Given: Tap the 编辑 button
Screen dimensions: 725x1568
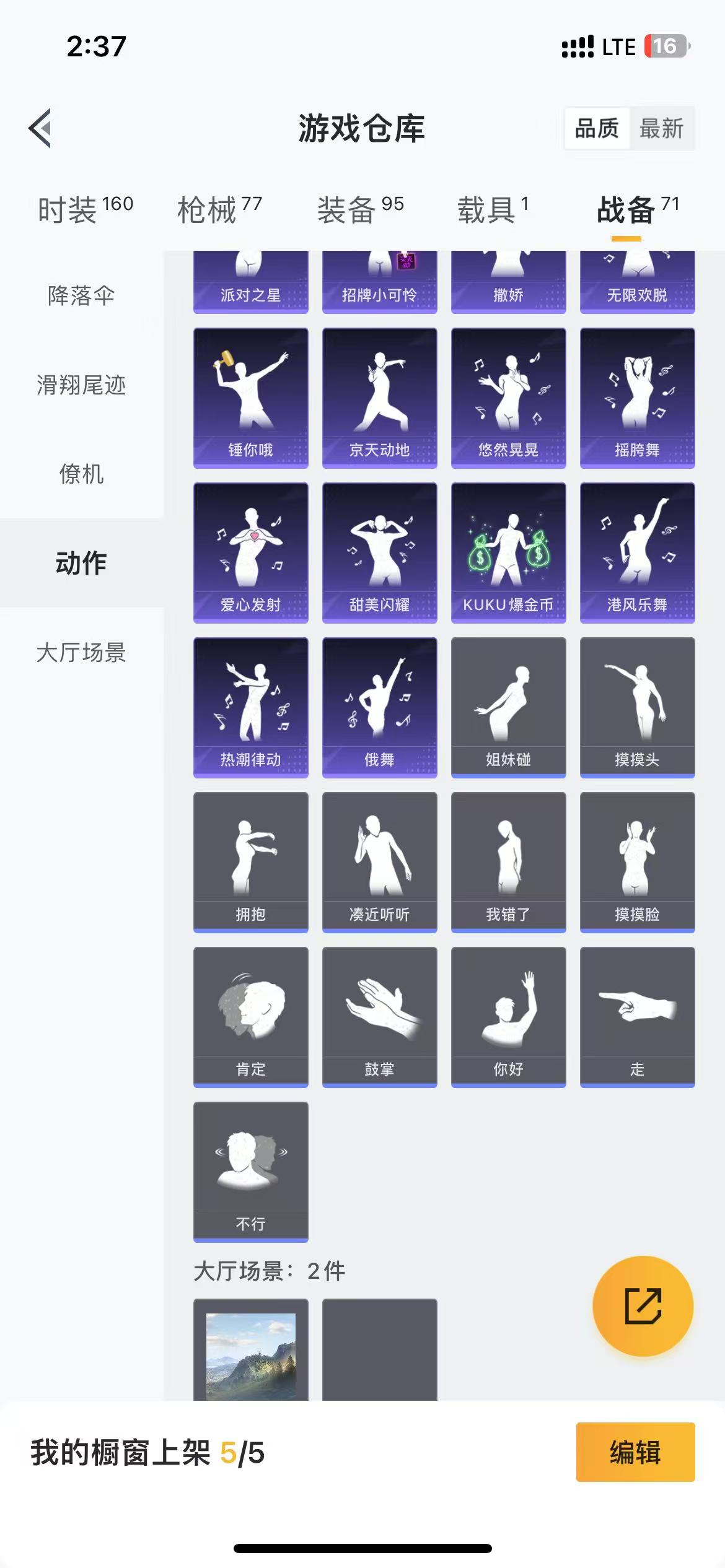Looking at the screenshot, I should pos(636,1452).
